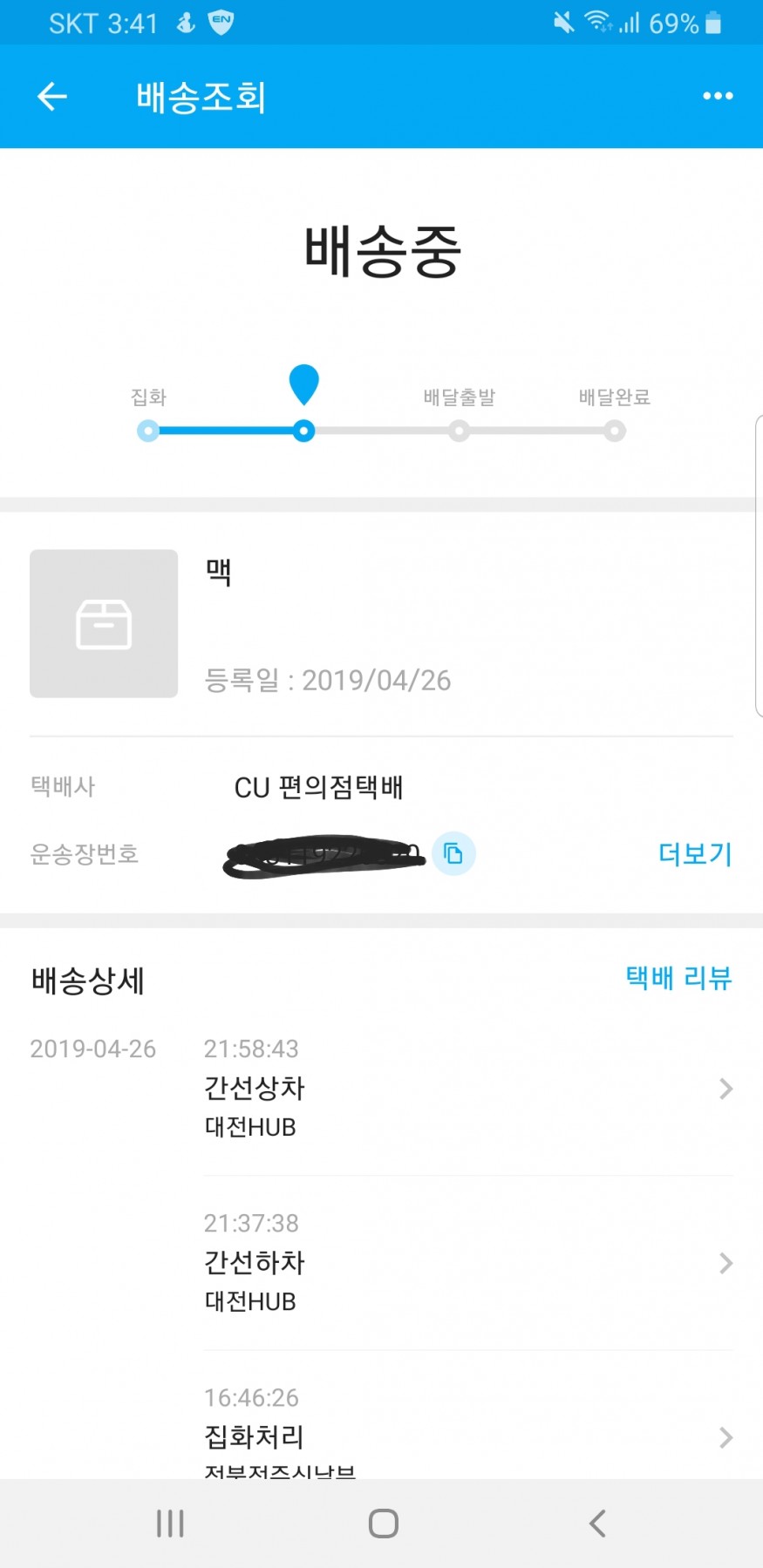Open the 21:37:38 간선하차 entry
The image size is (763, 1568).
(467, 1263)
